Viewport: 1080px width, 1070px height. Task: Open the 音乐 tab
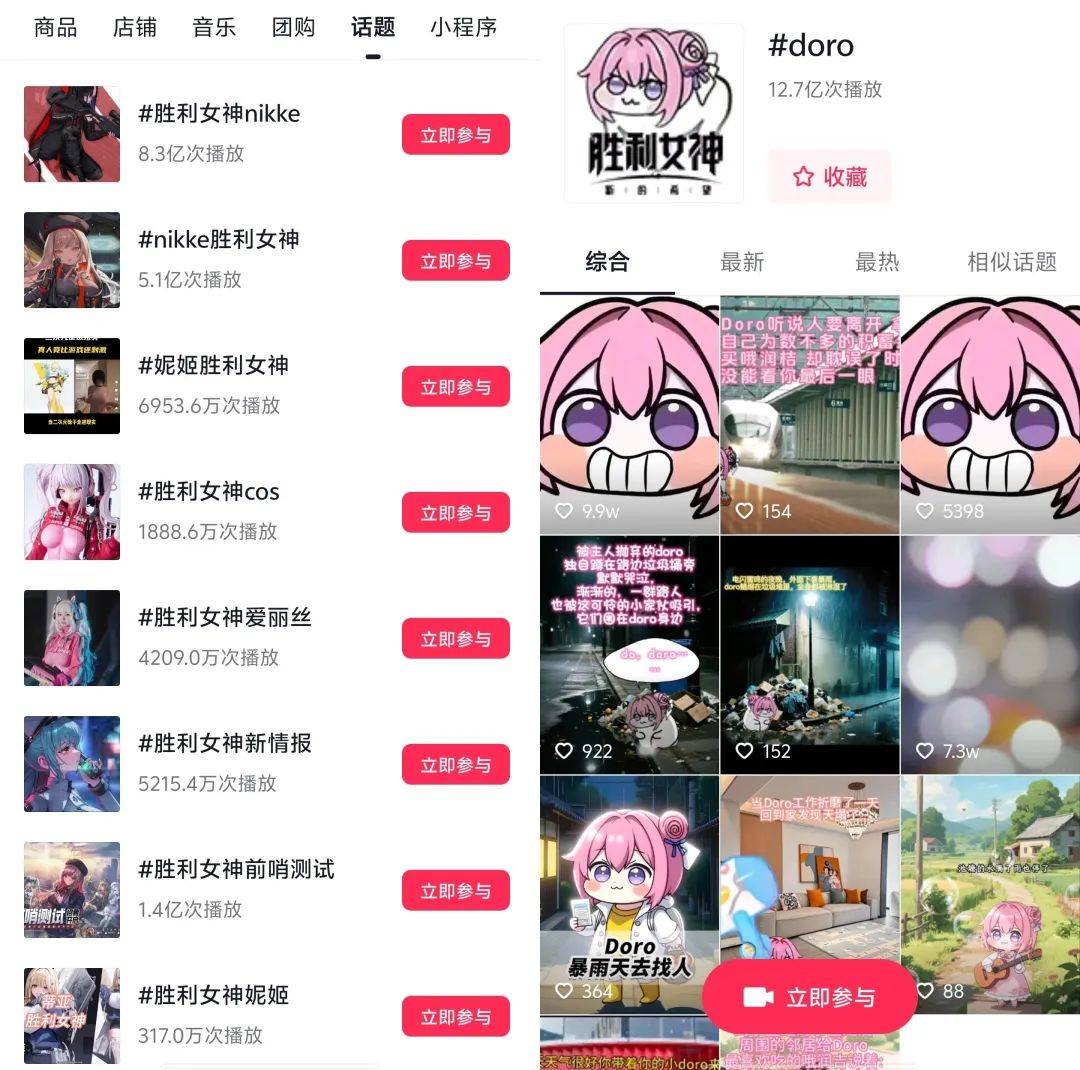pos(214,27)
